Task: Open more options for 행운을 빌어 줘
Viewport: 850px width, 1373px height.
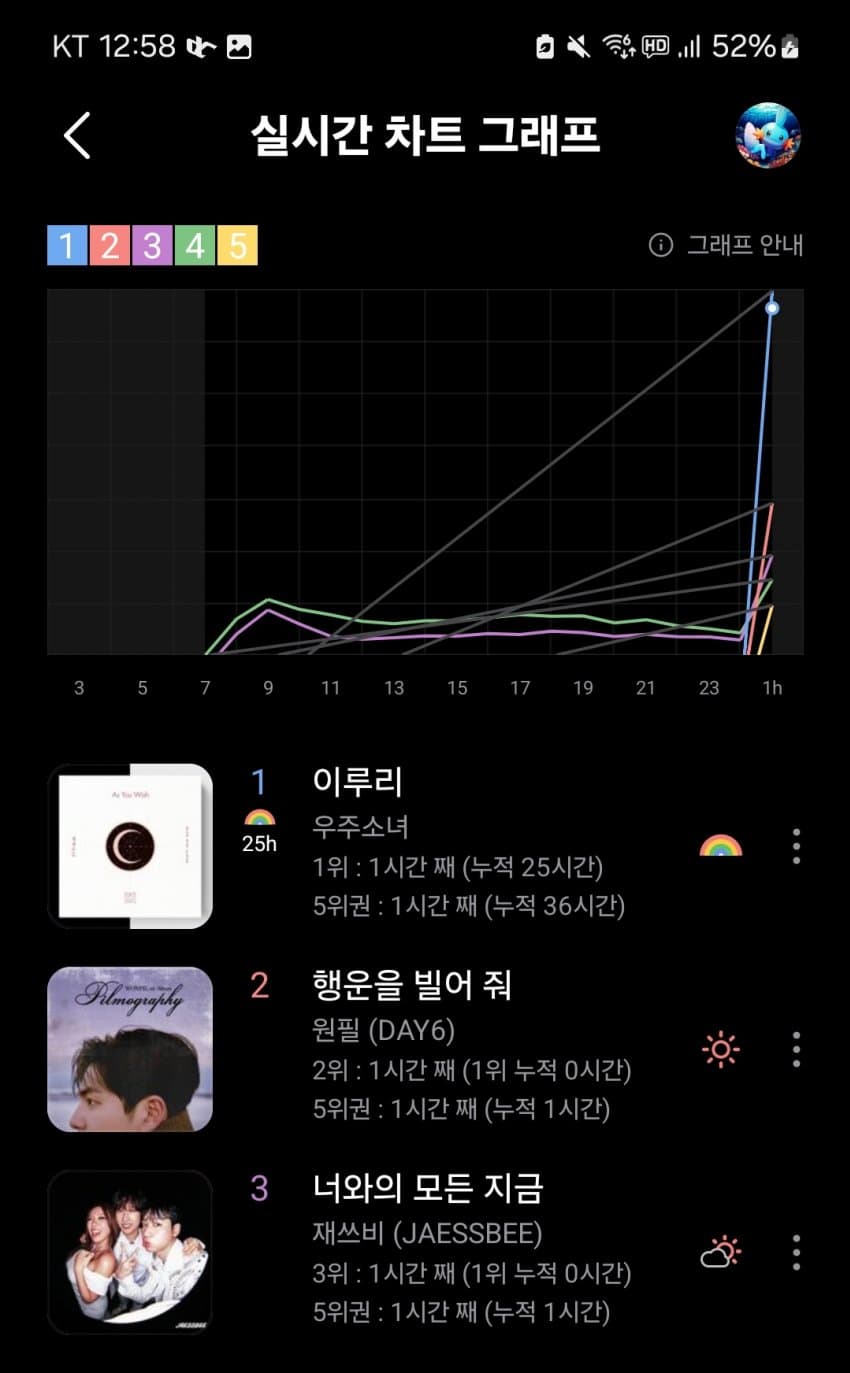Action: coord(796,1049)
